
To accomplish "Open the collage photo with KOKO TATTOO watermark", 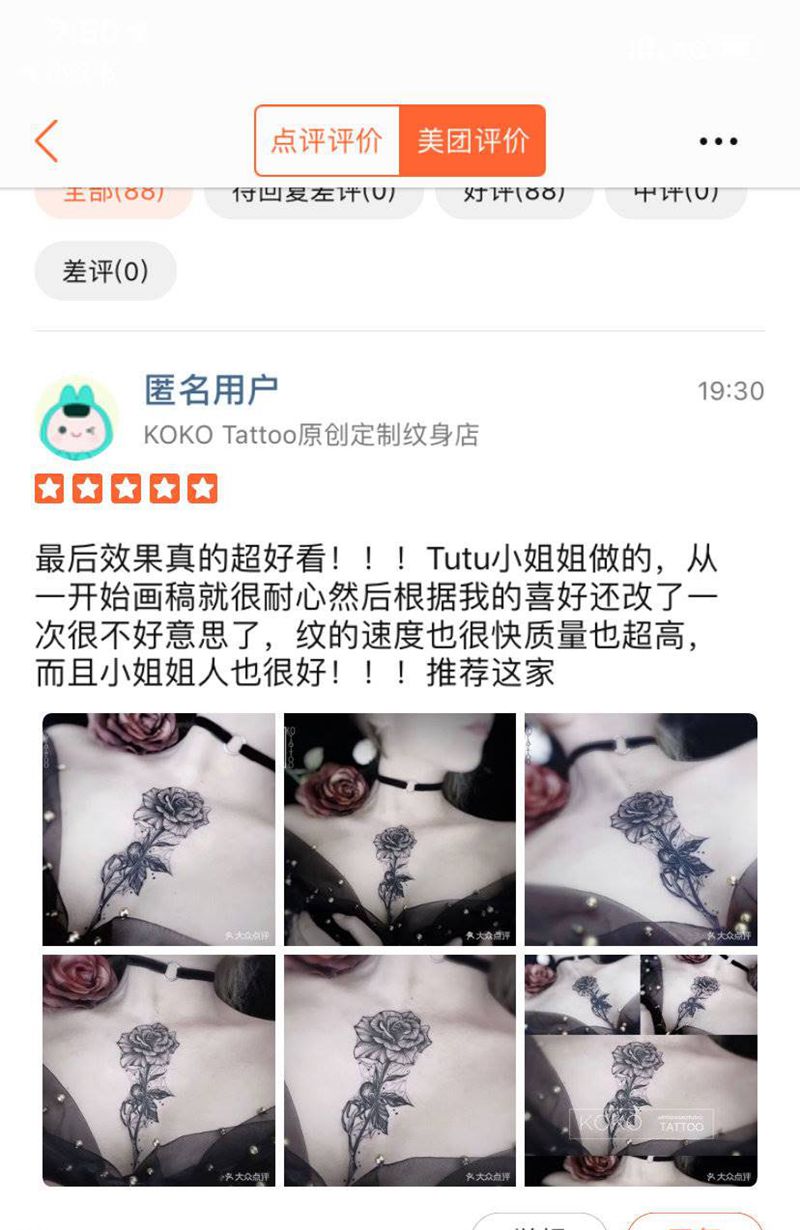I will pos(641,1070).
